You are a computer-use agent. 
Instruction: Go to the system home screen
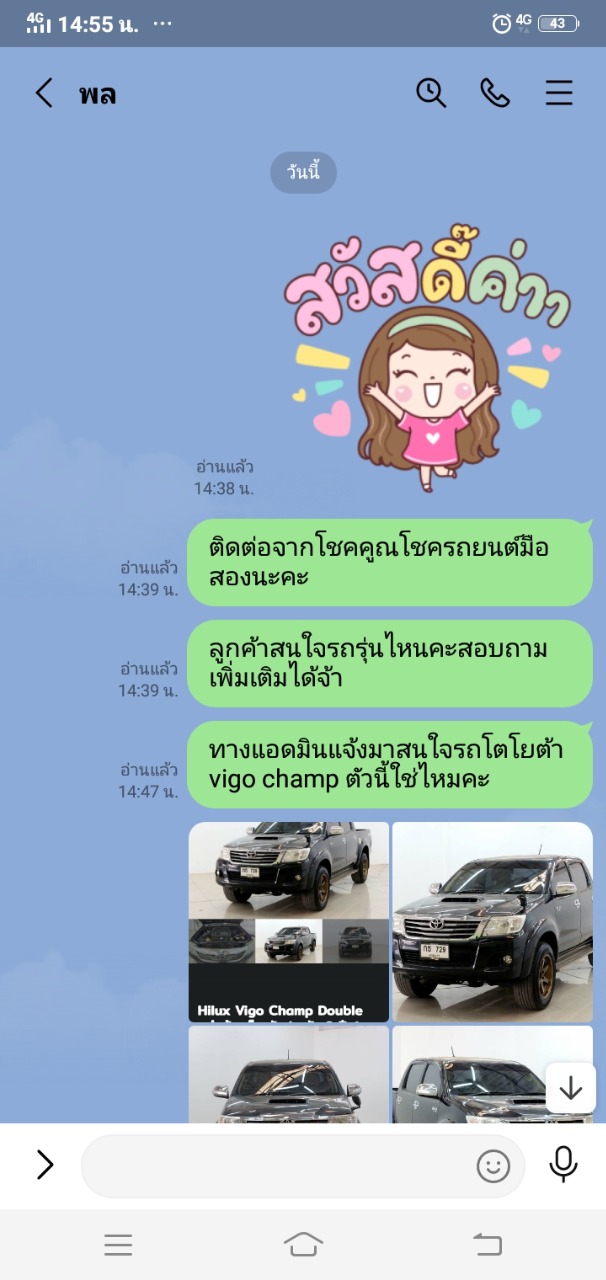pos(303,1244)
